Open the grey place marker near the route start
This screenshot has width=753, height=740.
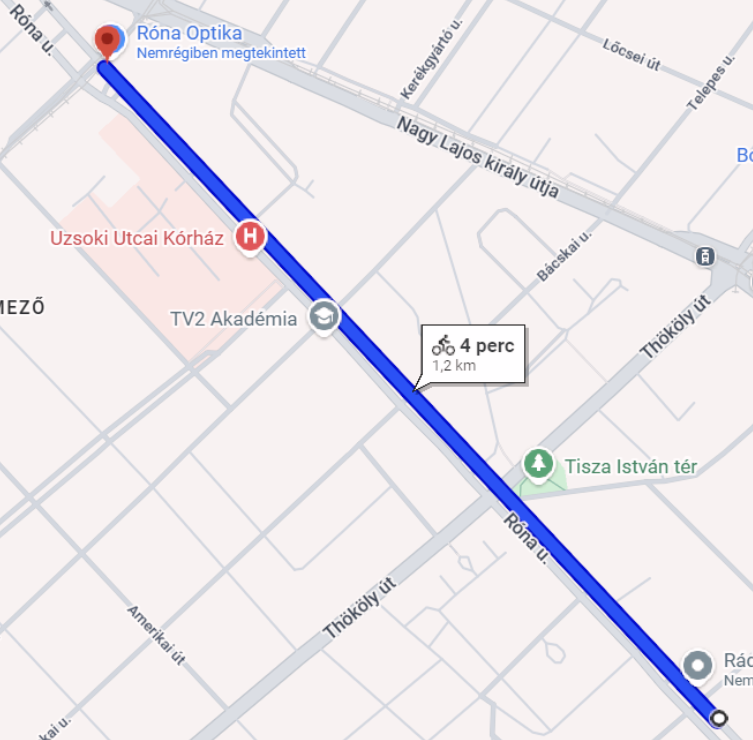coord(698,664)
